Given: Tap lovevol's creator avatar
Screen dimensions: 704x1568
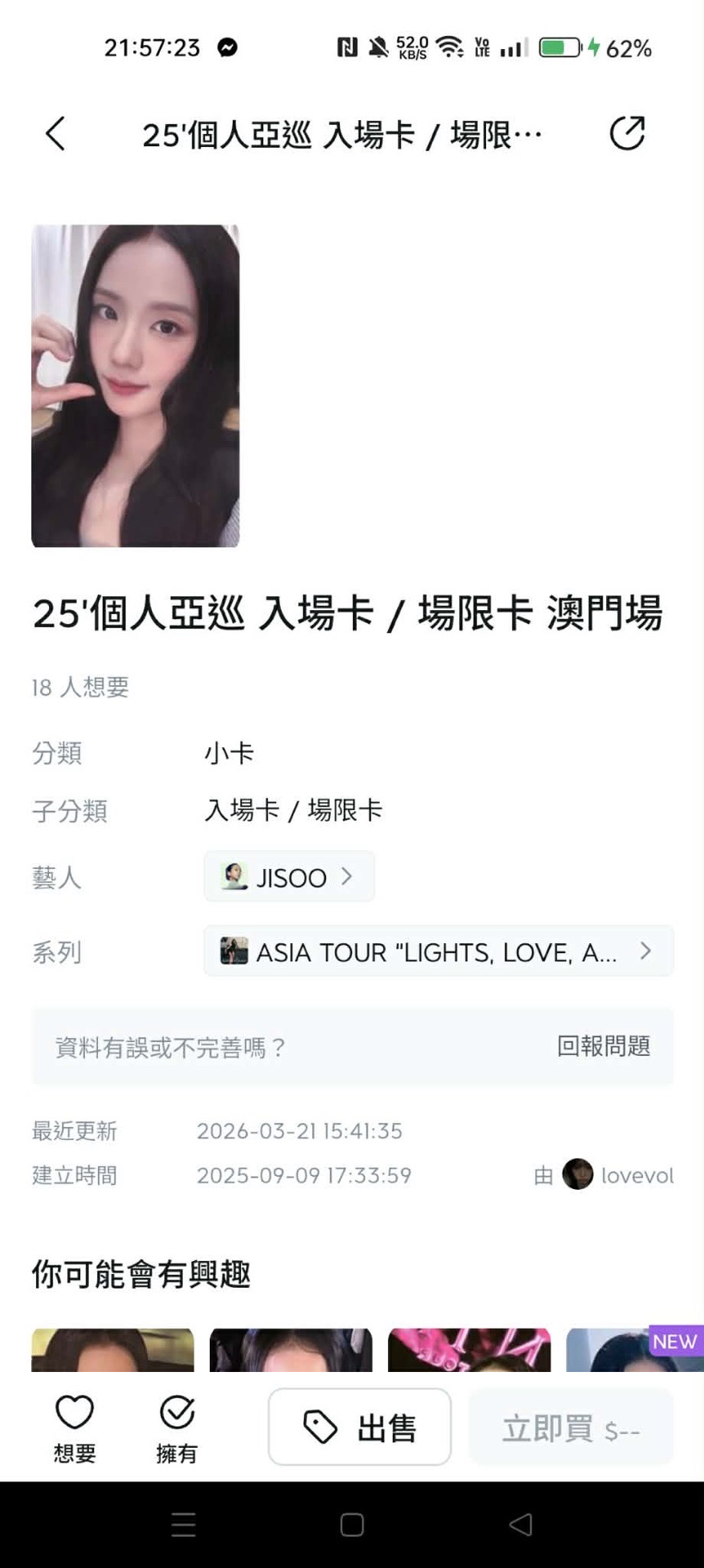Looking at the screenshot, I should coord(577,1175).
